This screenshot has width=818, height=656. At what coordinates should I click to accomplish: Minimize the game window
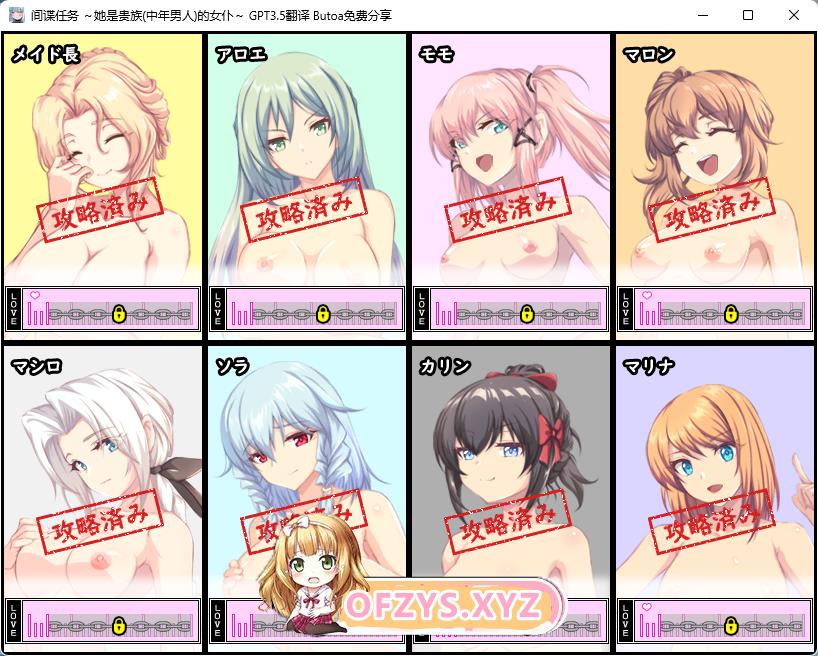point(701,15)
